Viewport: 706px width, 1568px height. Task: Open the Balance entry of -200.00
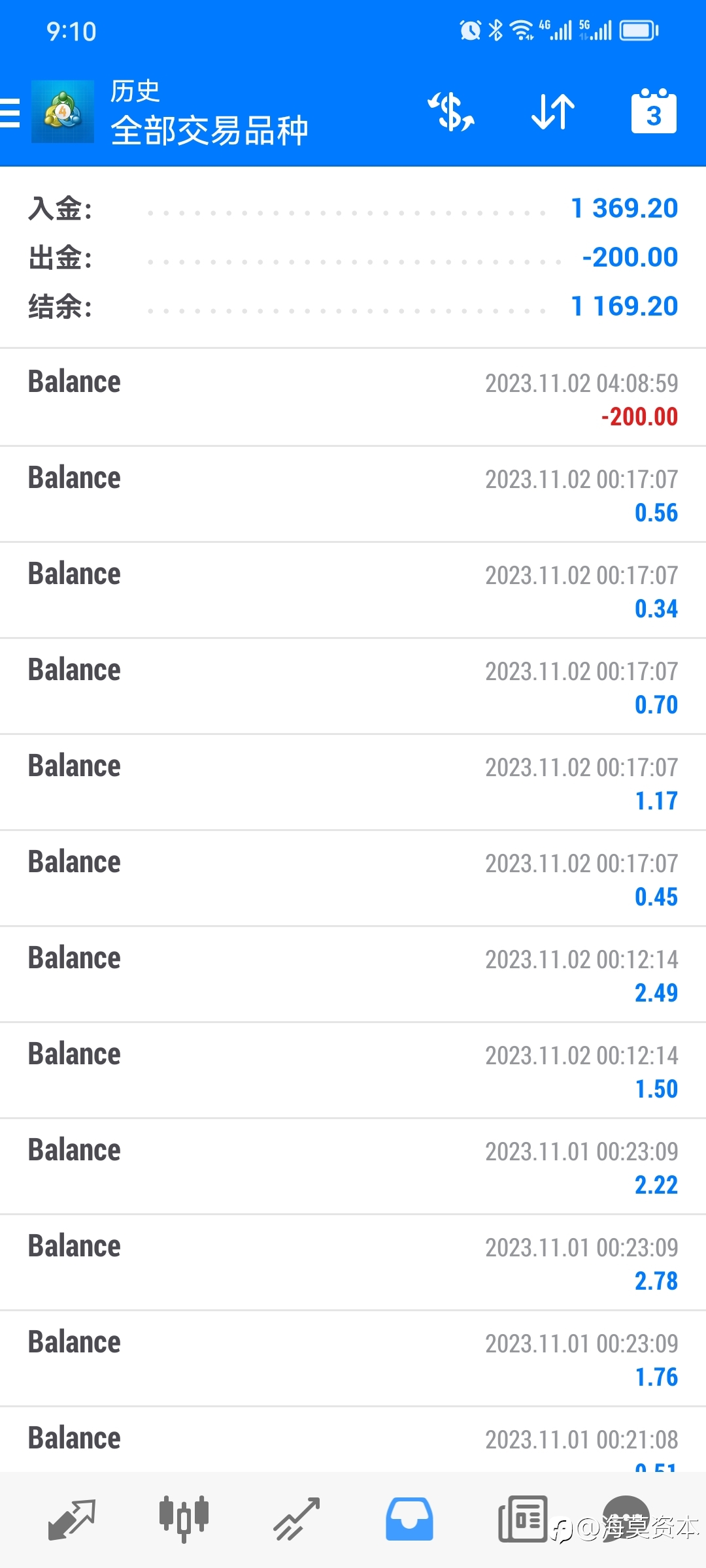click(x=353, y=398)
